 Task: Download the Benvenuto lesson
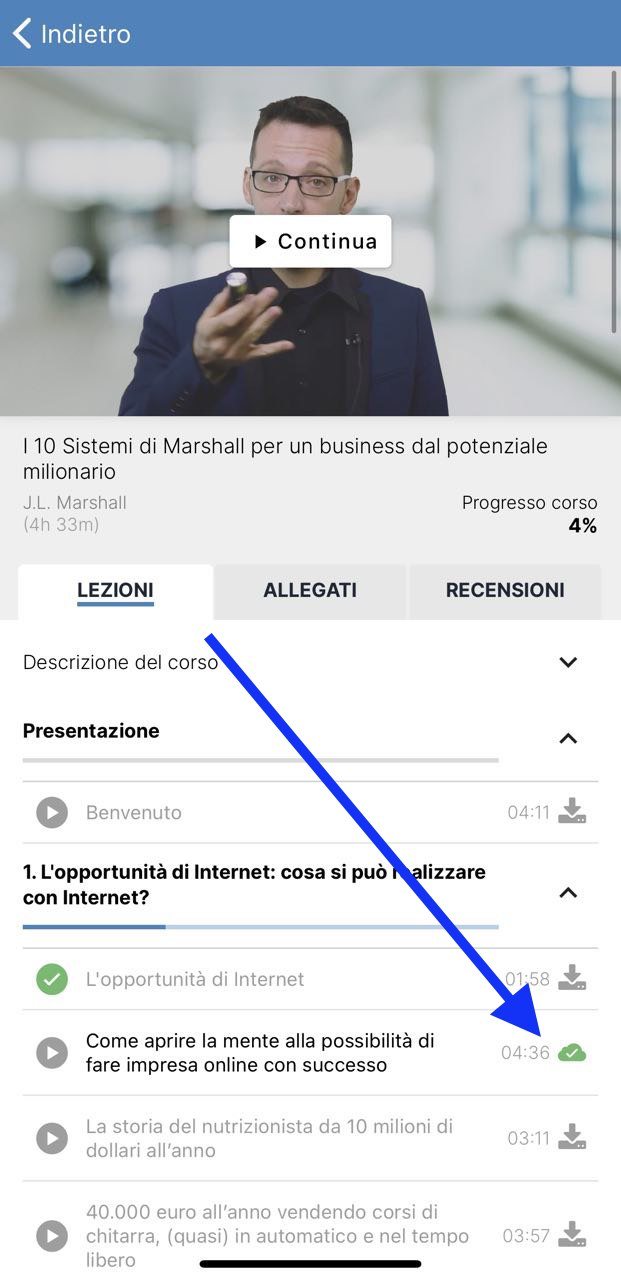572,811
